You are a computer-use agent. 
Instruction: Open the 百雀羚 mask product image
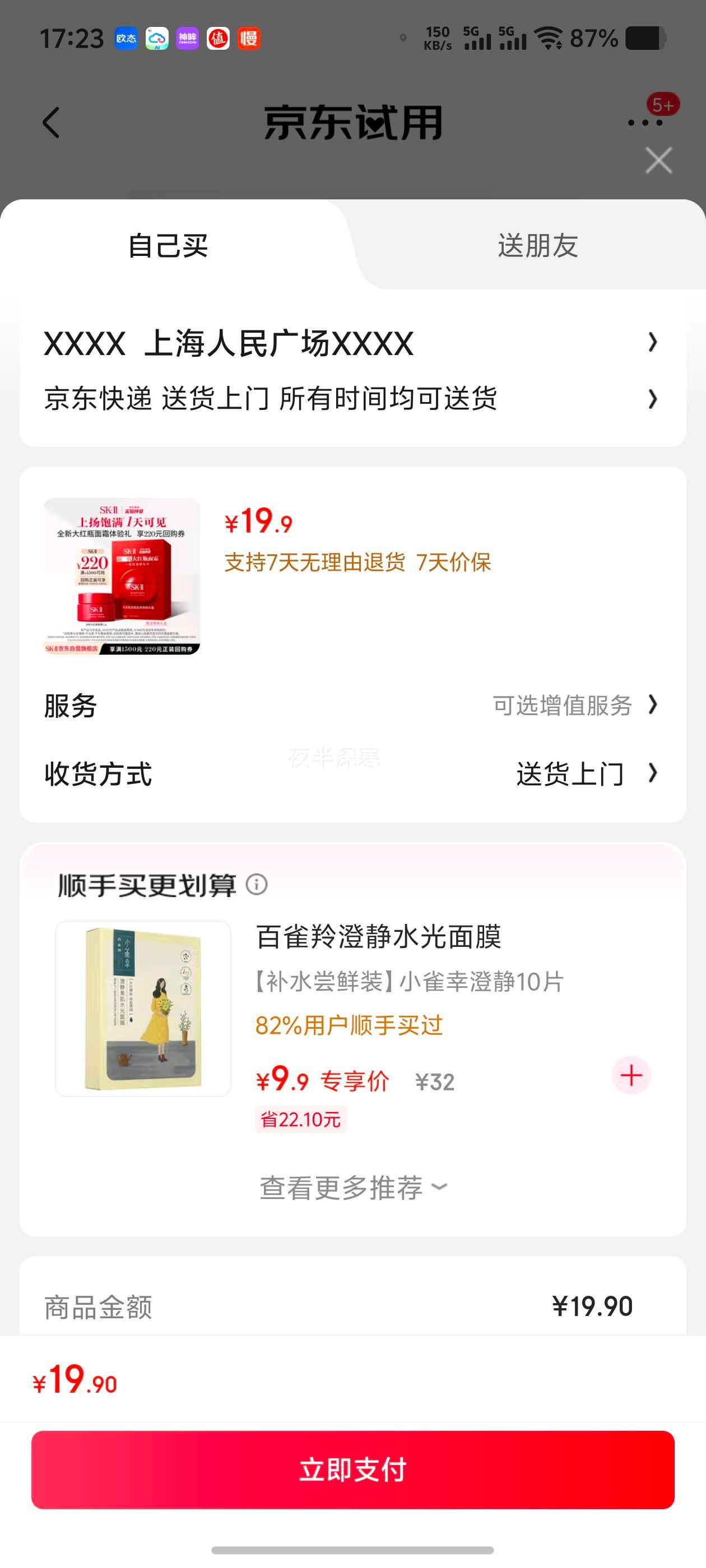pos(143,1009)
